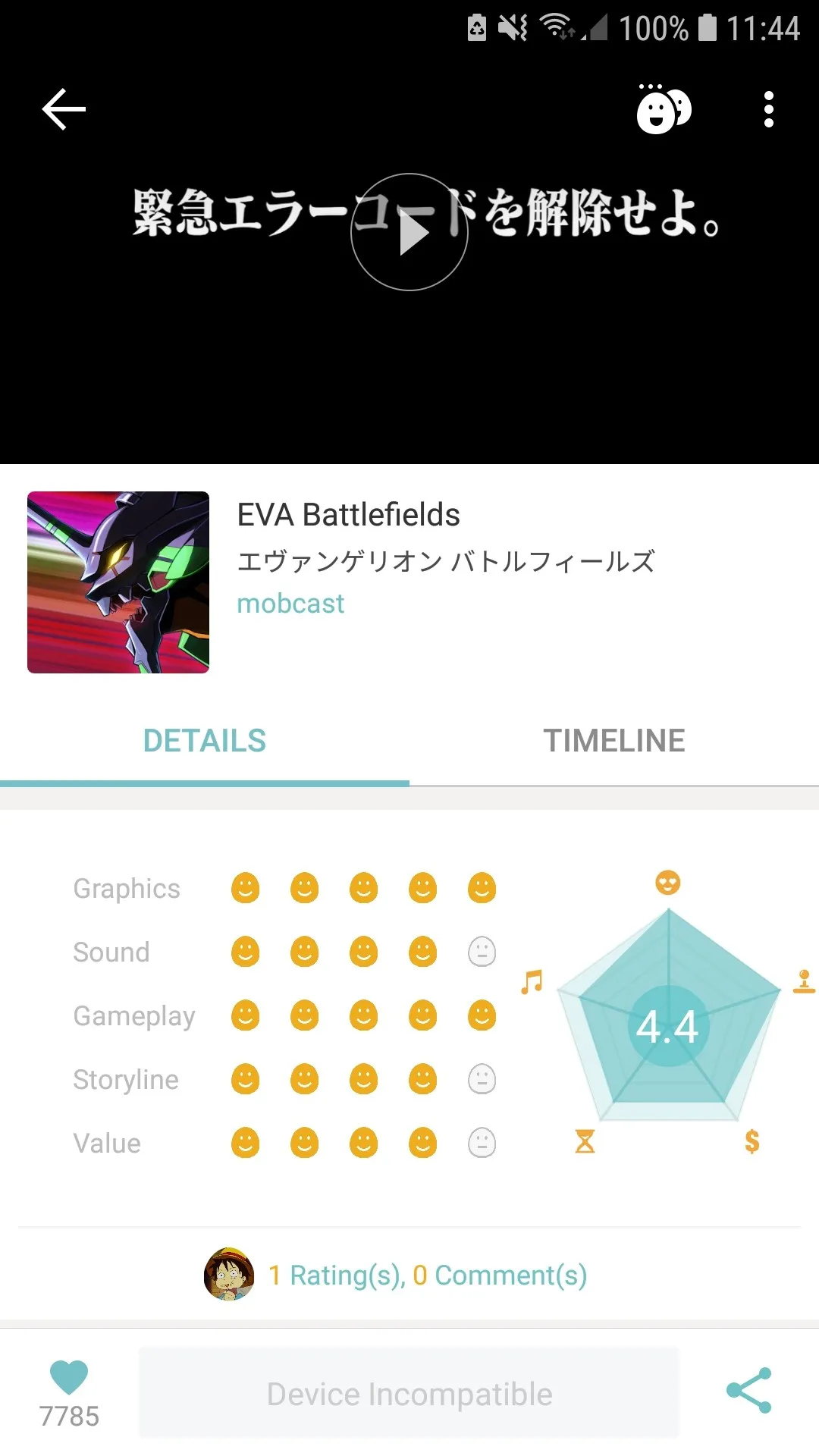The width and height of the screenshot is (819, 1456).
Task: Go back using the arrow icon
Action: 64,109
